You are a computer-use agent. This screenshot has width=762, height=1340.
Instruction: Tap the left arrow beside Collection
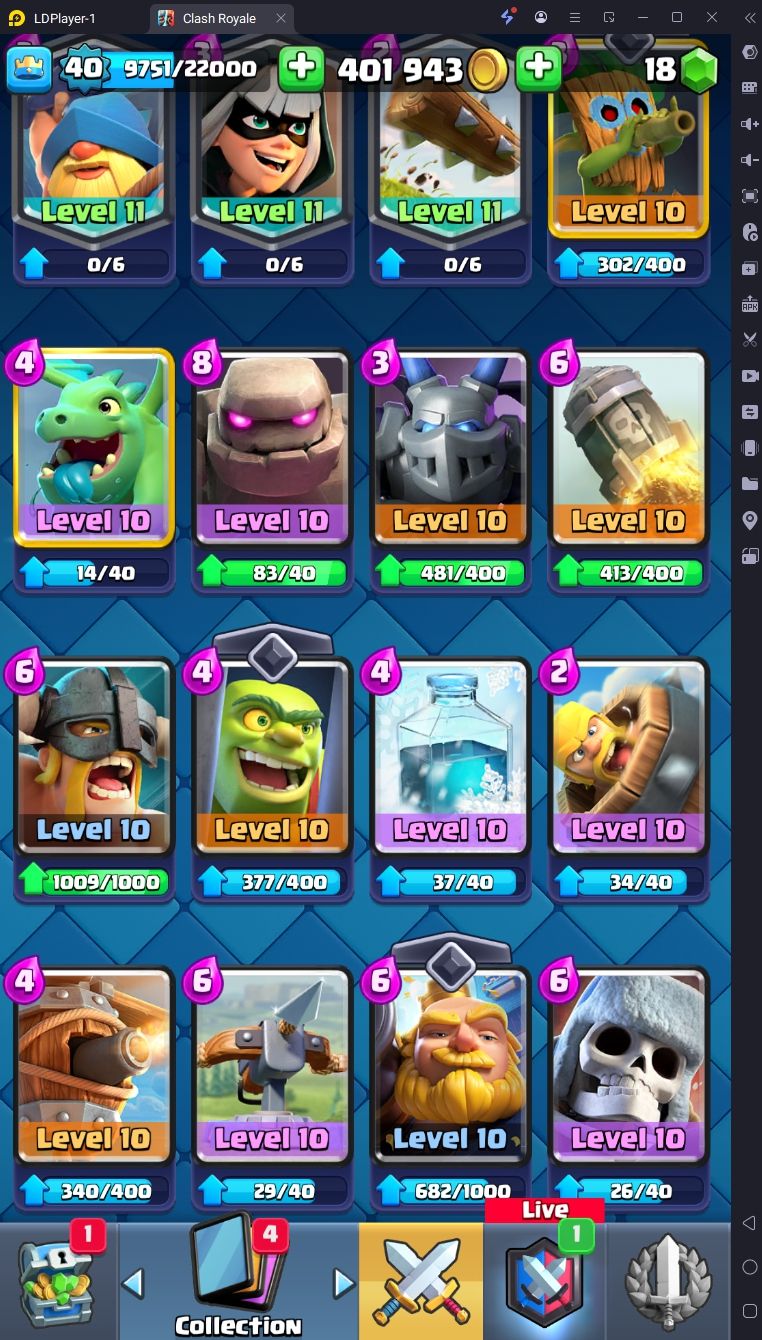point(133,1283)
